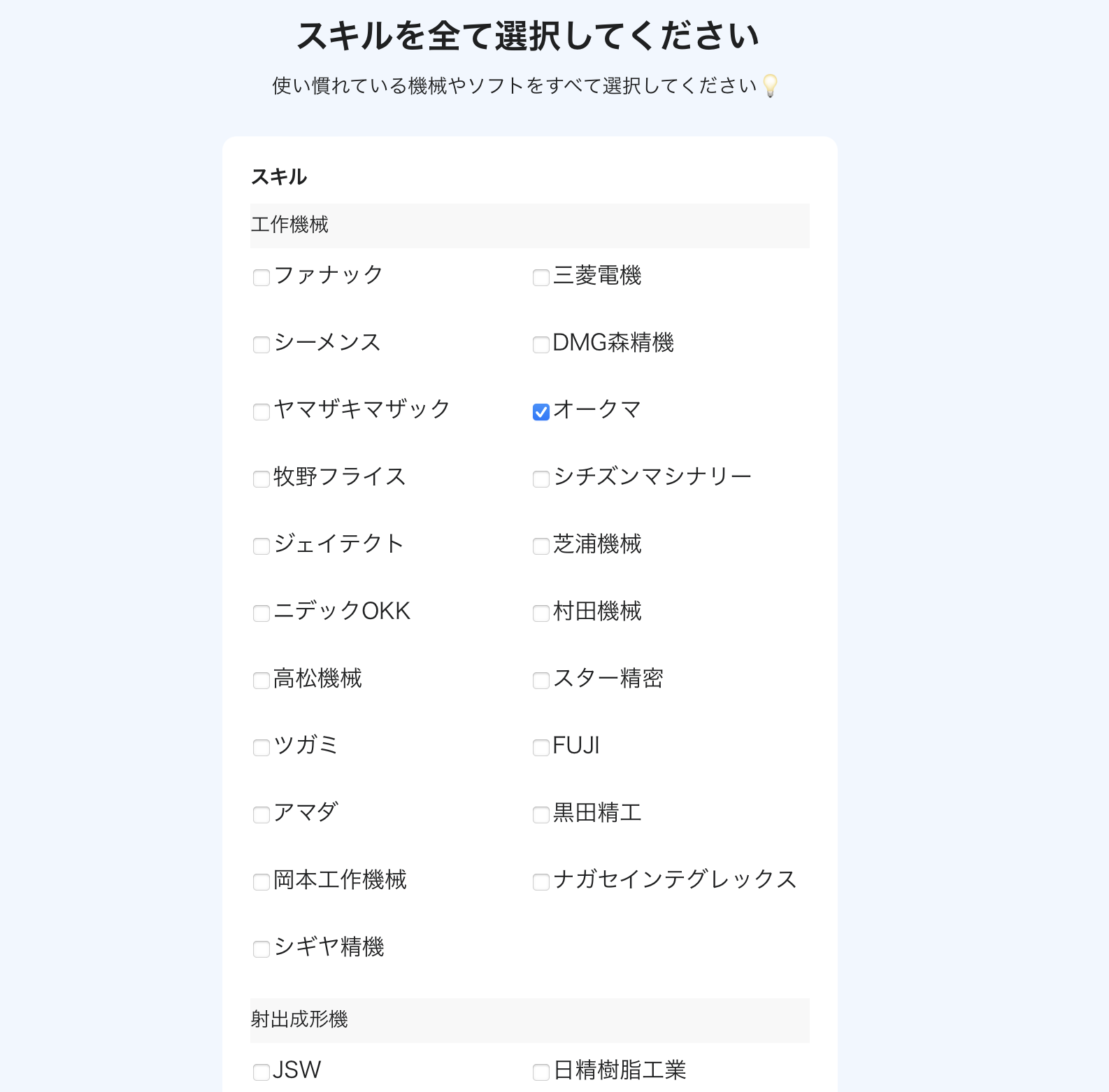Check the 村田機械 option
The width and height of the screenshot is (1109, 1092).
(541, 614)
